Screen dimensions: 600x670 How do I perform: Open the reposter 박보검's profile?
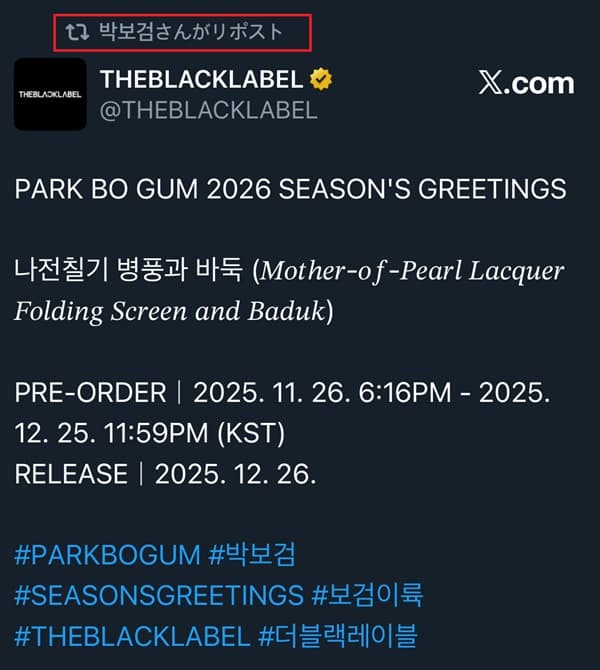190,32
